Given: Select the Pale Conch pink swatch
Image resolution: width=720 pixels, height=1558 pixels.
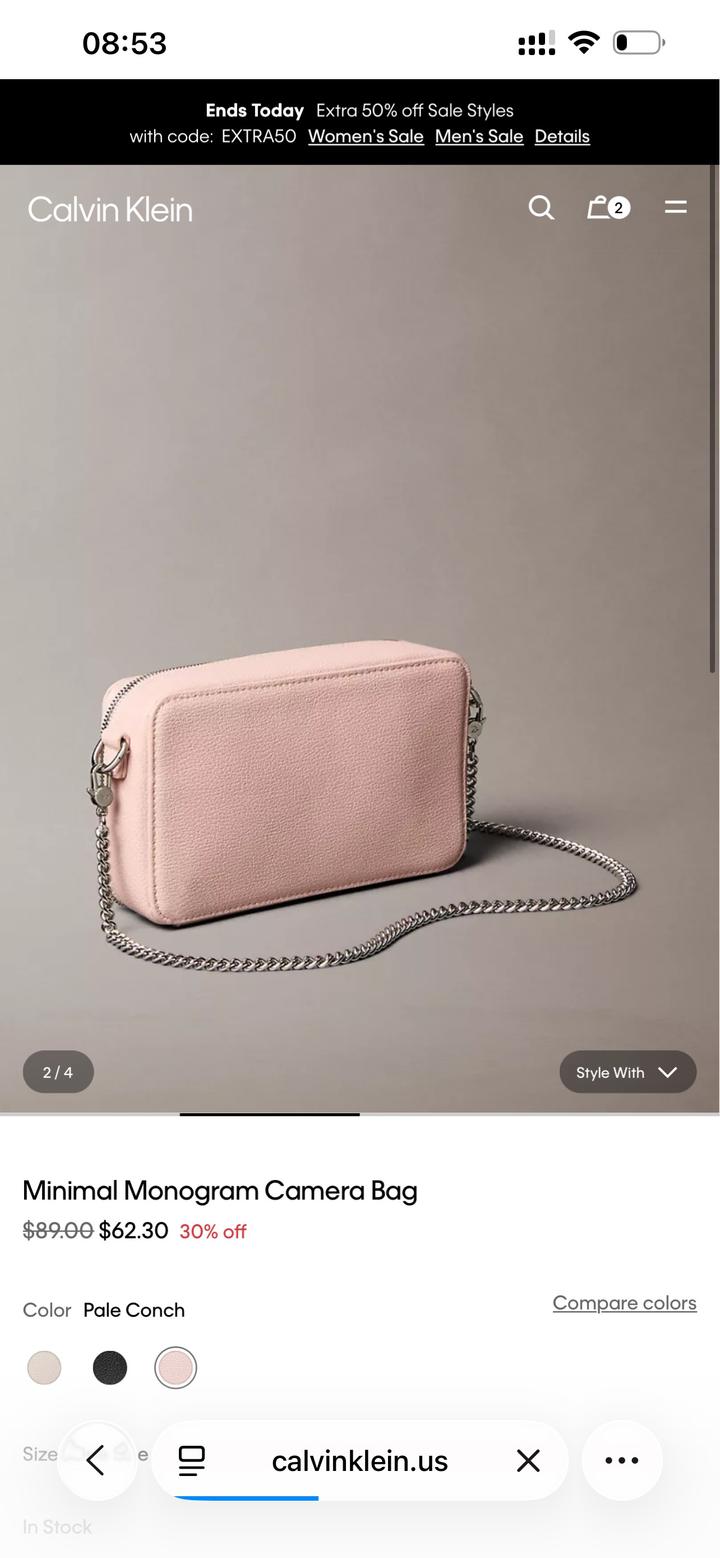Looking at the screenshot, I should [176, 1367].
